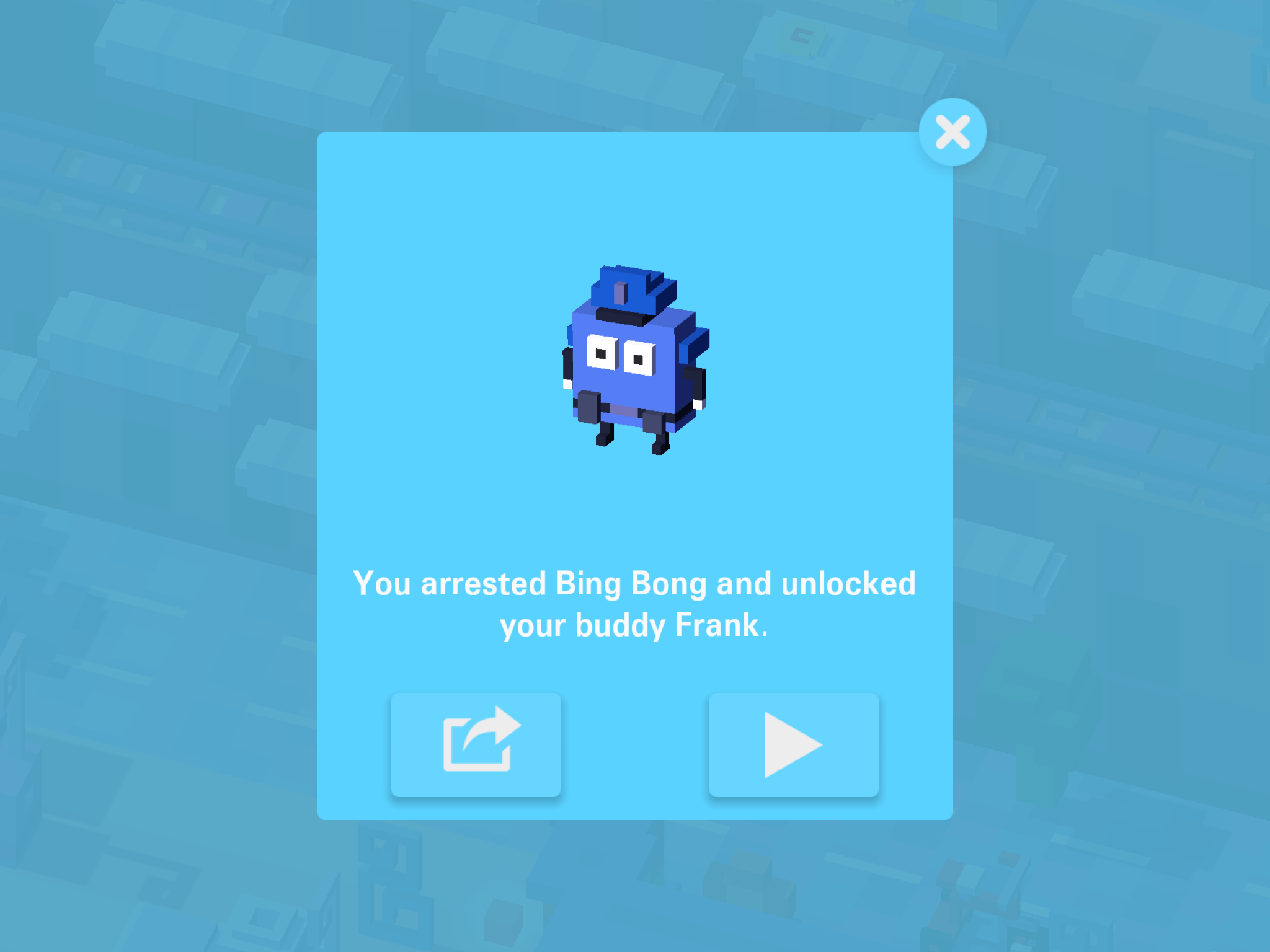This screenshot has width=1270, height=952.
Task: Share the unlocked Frank character
Action: [476, 744]
